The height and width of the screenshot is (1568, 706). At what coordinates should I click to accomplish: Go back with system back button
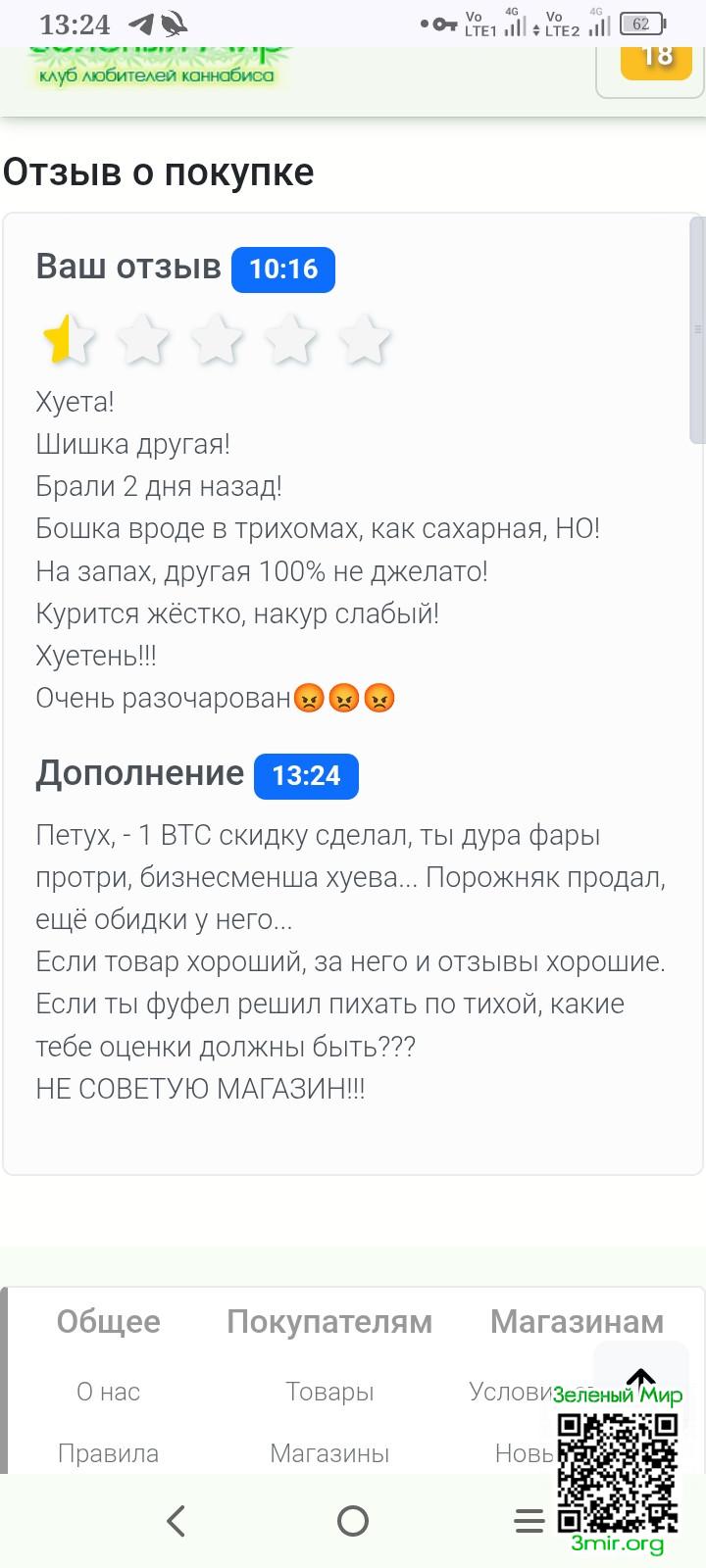(176, 1521)
